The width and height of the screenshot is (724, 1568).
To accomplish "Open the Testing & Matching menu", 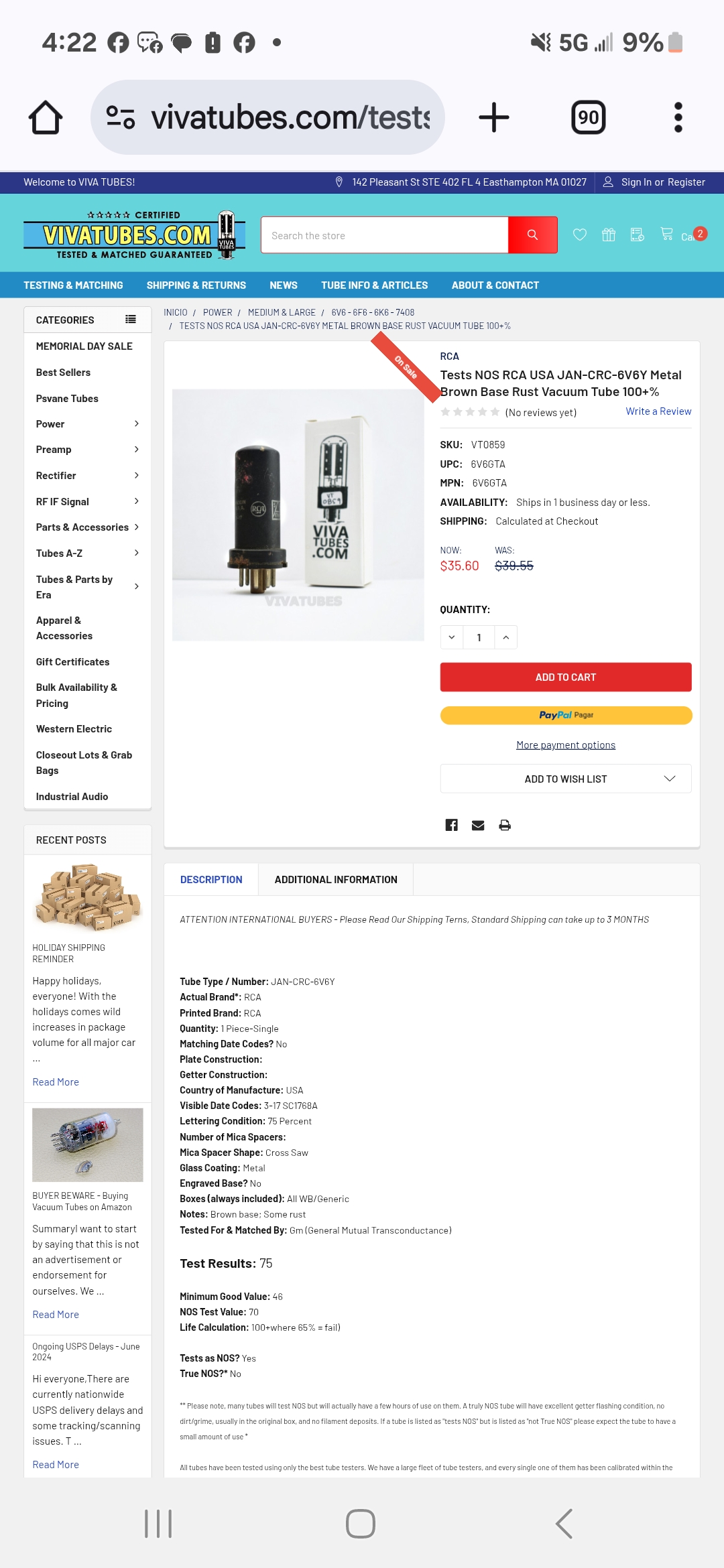I will tap(73, 285).
